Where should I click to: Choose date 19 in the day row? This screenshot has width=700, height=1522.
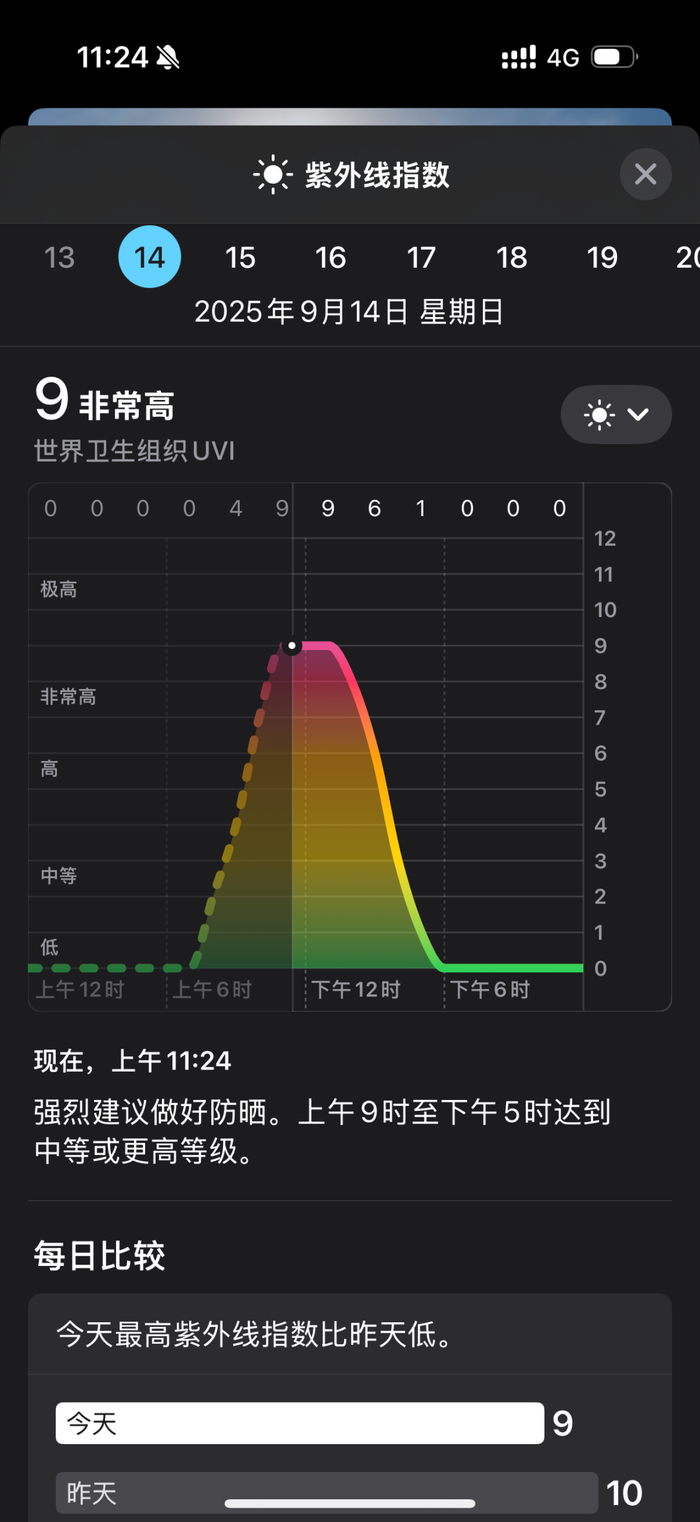(602, 257)
